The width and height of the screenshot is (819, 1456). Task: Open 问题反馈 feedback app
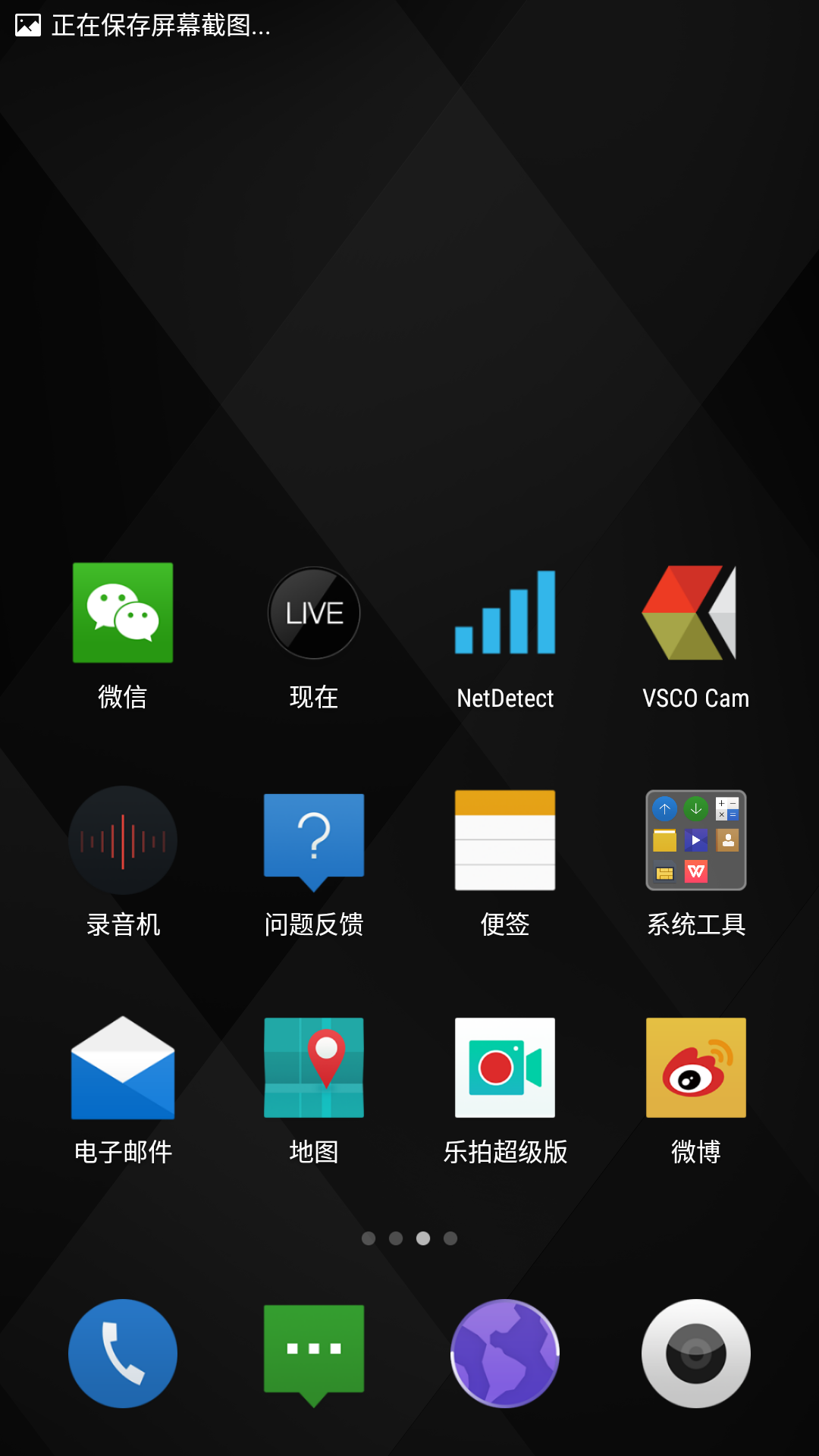point(314,840)
